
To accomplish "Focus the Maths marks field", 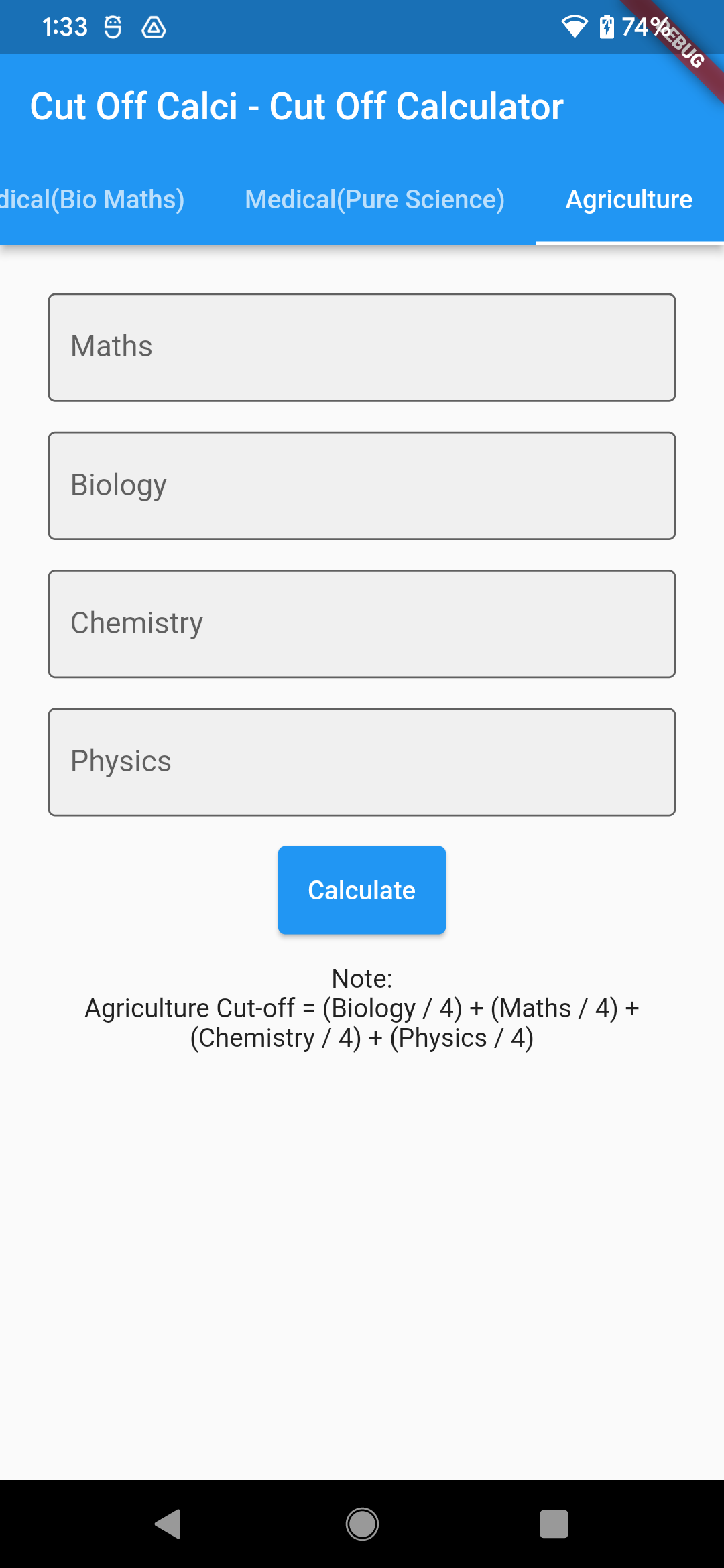I will [x=362, y=347].
